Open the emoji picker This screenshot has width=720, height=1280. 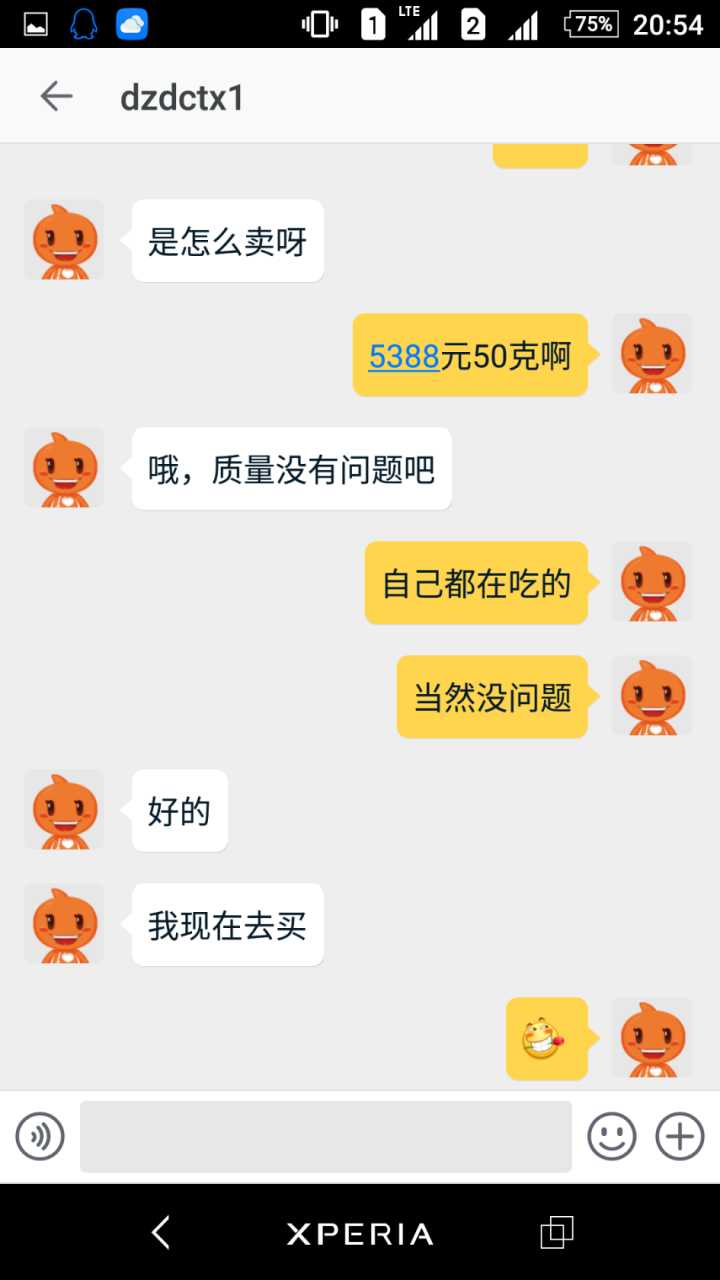[611, 1137]
